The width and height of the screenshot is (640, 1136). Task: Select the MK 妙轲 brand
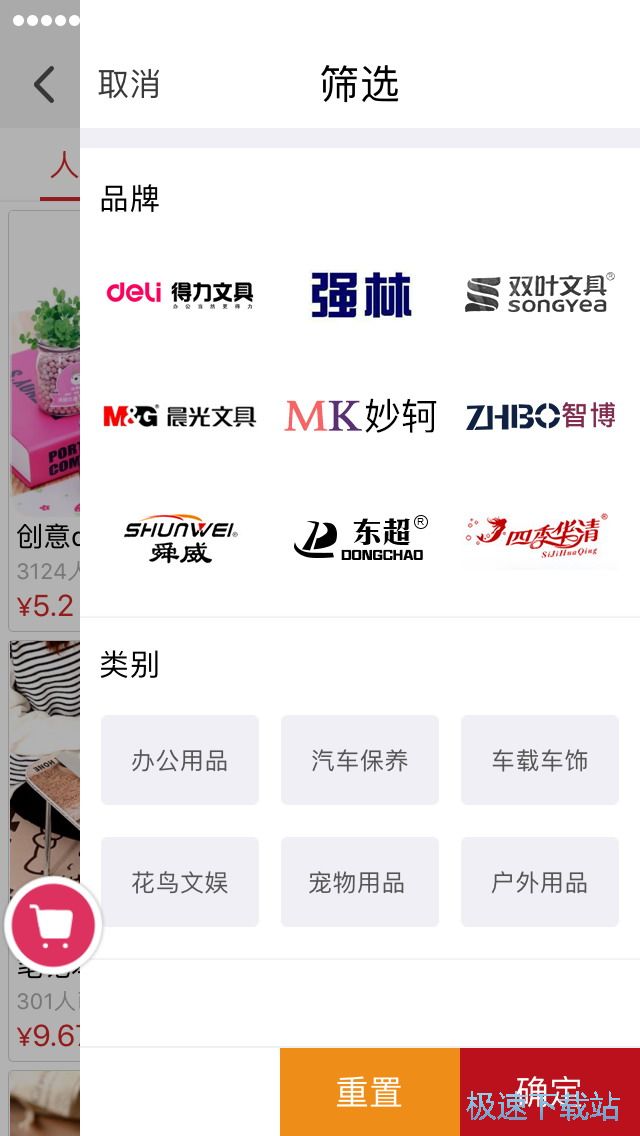coord(360,416)
